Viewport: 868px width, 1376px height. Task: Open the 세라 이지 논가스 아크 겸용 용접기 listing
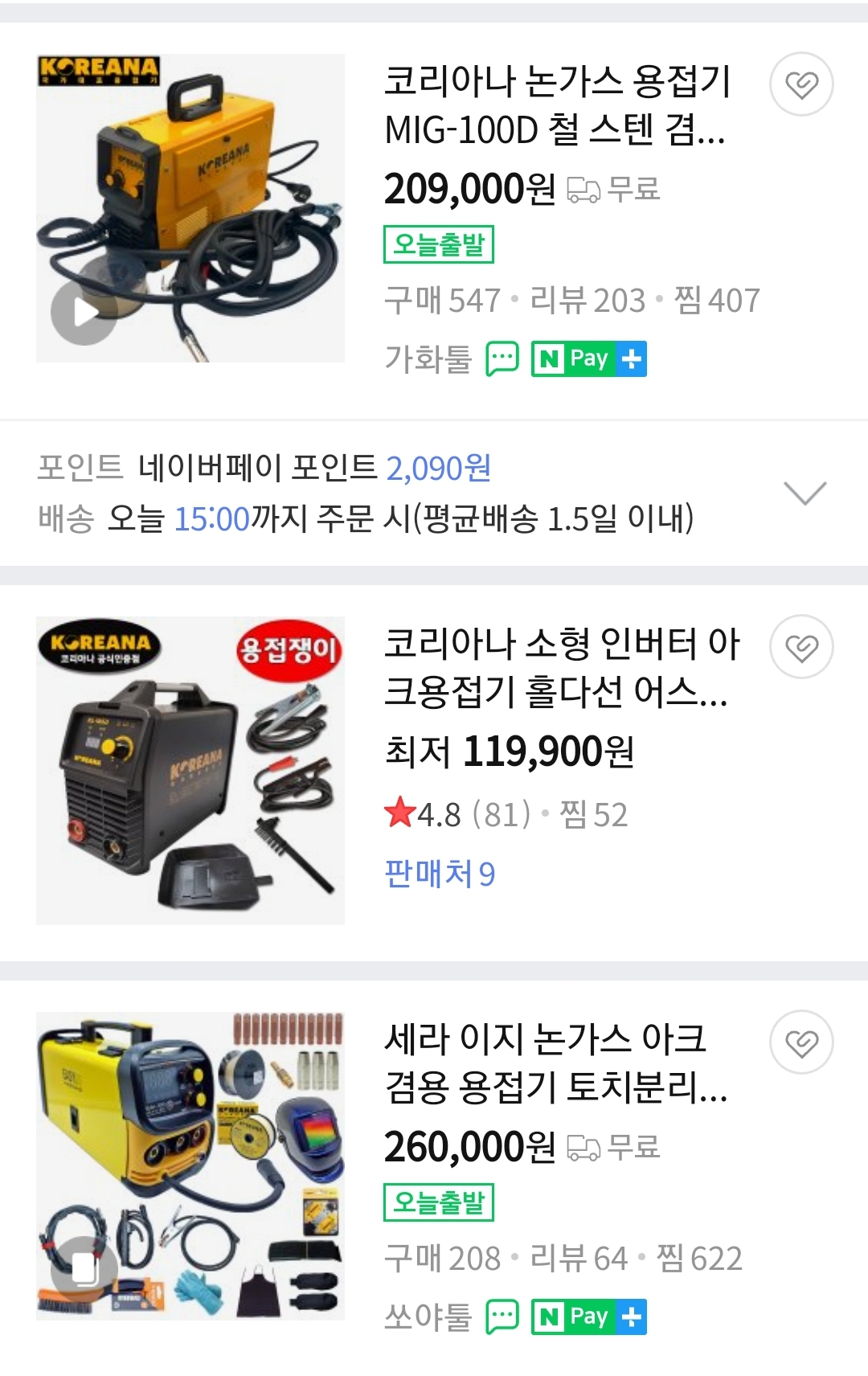(x=555, y=1063)
